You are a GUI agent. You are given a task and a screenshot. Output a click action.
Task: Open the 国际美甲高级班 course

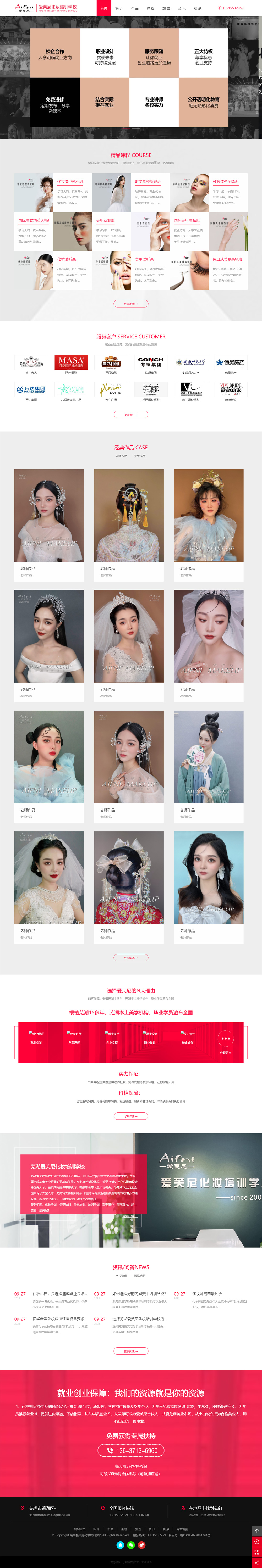(187, 220)
